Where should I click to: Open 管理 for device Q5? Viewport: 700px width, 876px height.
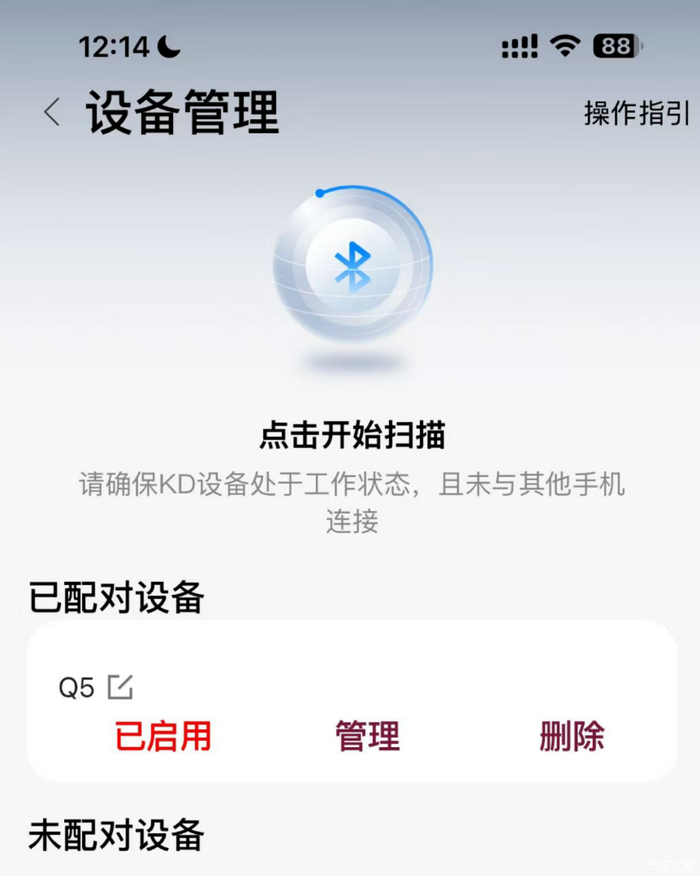pos(367,736)
